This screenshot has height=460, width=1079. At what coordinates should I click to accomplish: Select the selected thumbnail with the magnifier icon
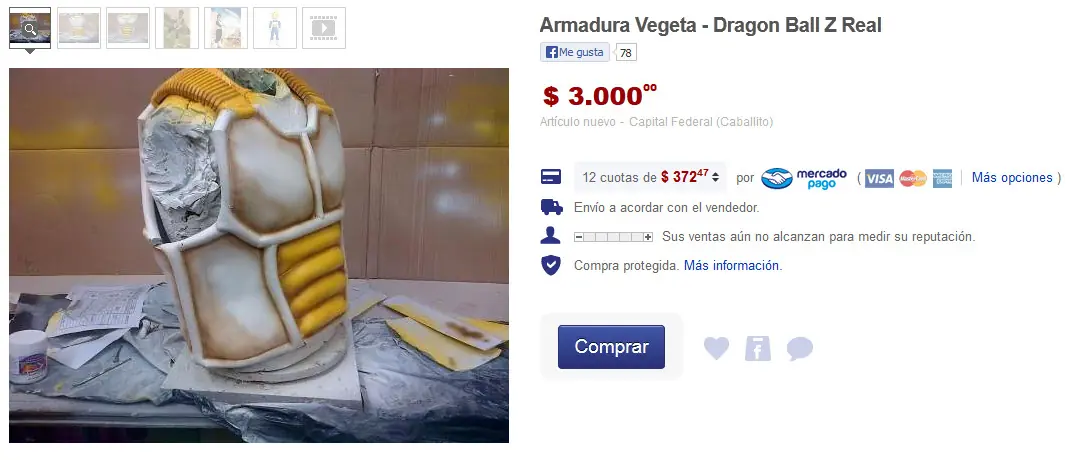30,28
